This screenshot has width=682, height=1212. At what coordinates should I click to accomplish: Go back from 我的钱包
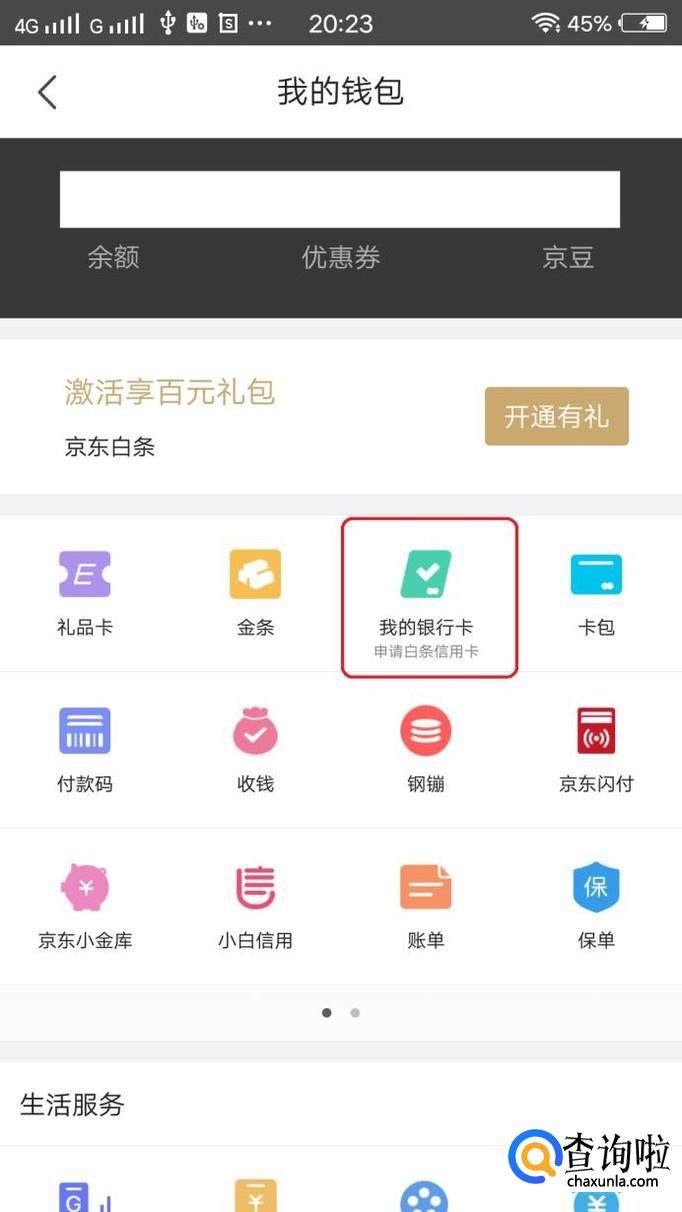[x=47, y=92]
